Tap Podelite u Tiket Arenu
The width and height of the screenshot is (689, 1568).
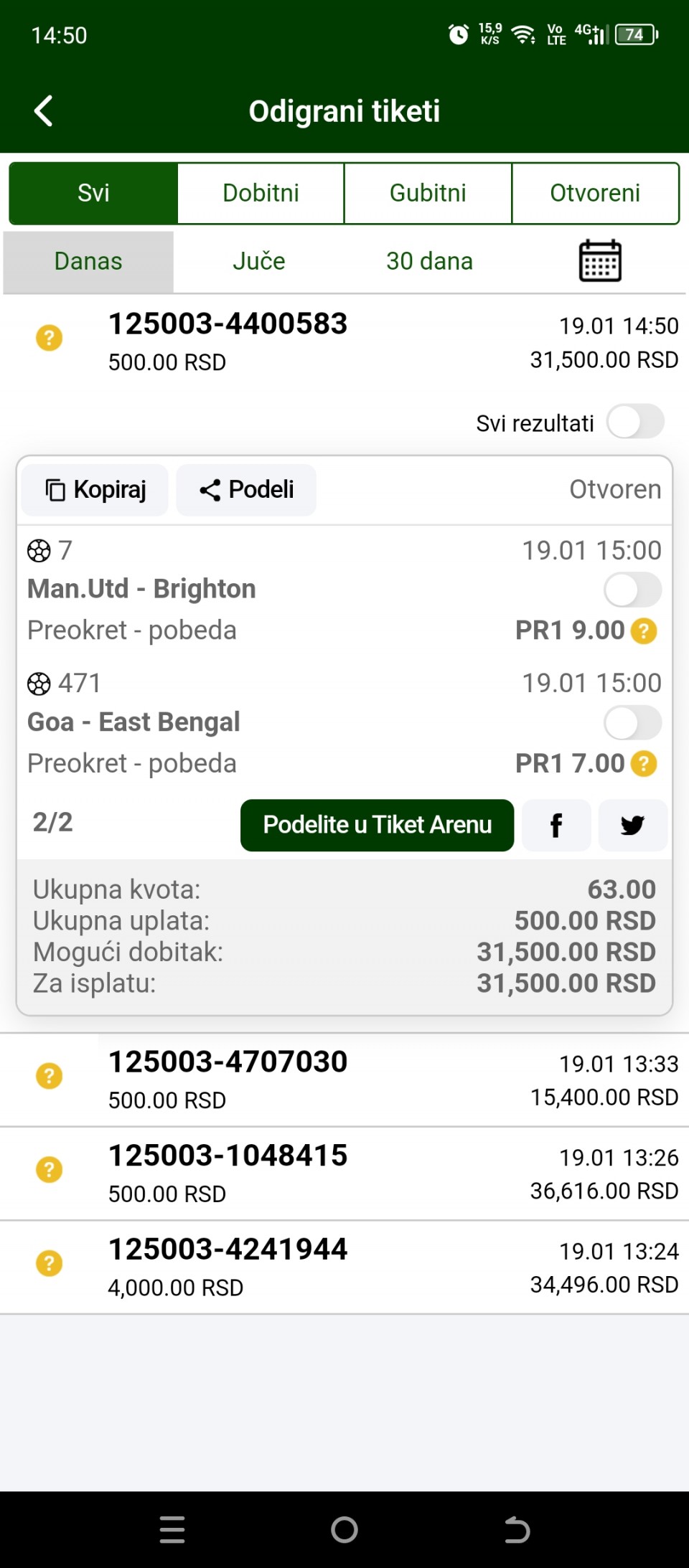[x=377, y=826]
